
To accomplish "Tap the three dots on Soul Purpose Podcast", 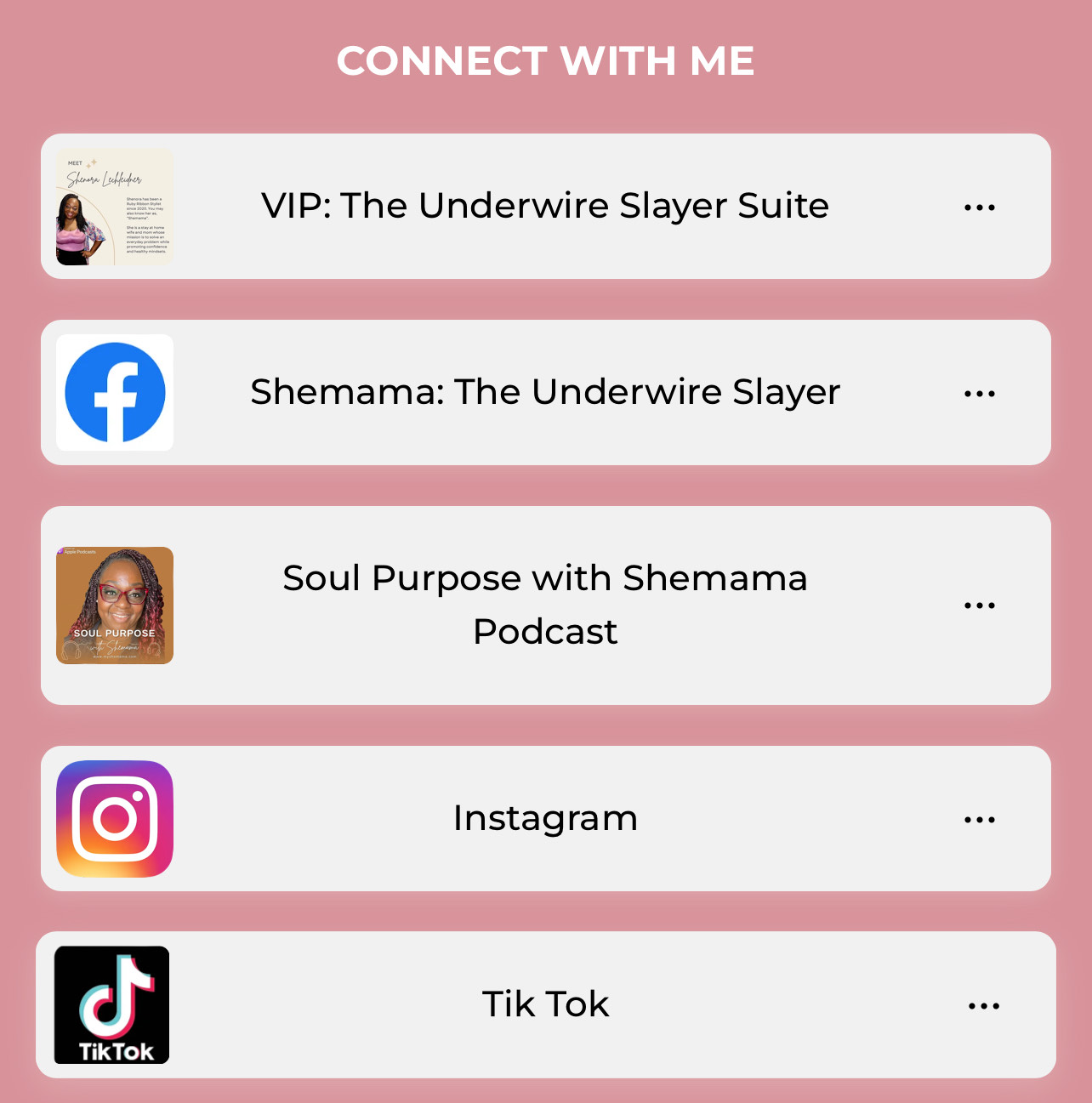I will (x=980, y=606).
